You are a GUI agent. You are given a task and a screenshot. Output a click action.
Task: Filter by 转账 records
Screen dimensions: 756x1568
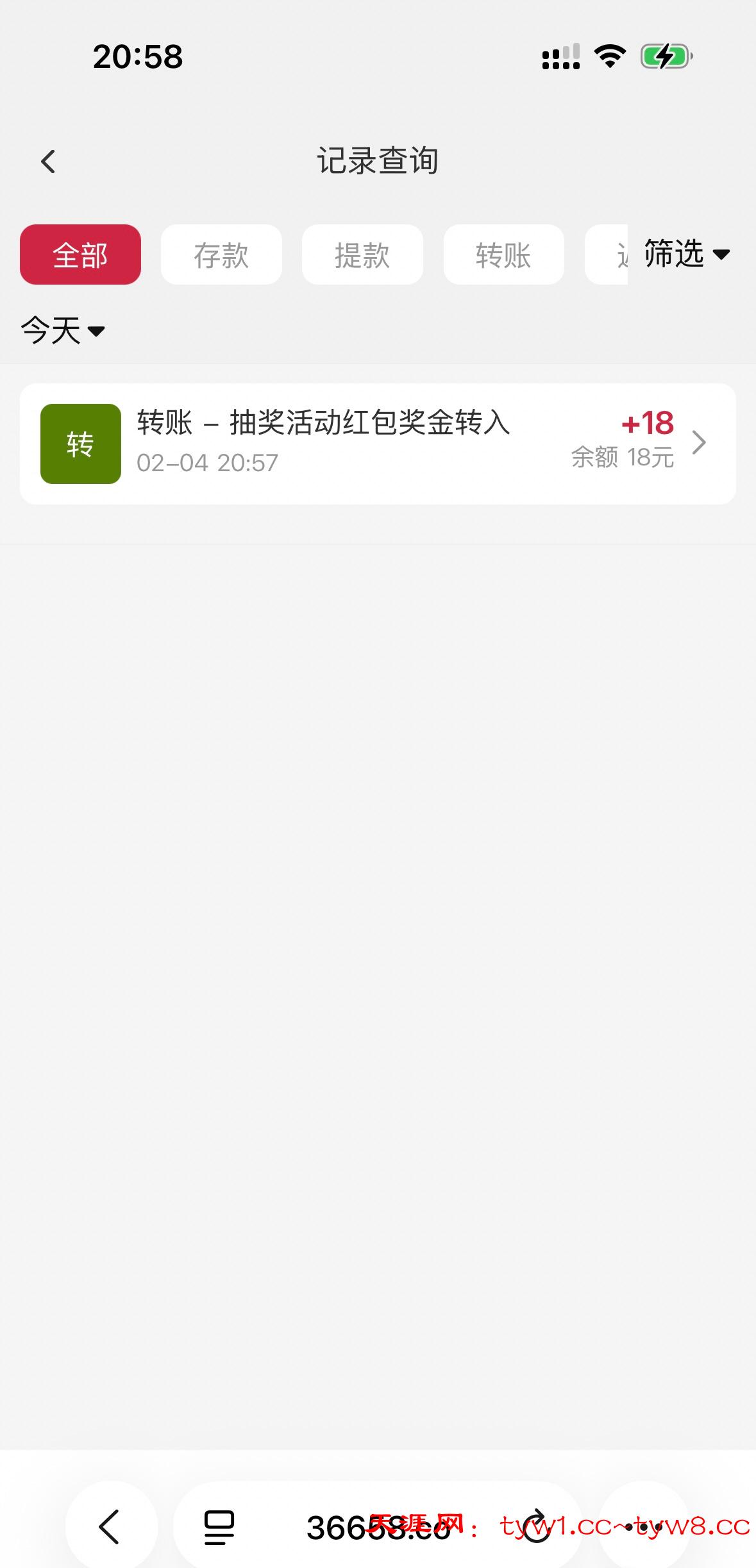tap(503, 254)
